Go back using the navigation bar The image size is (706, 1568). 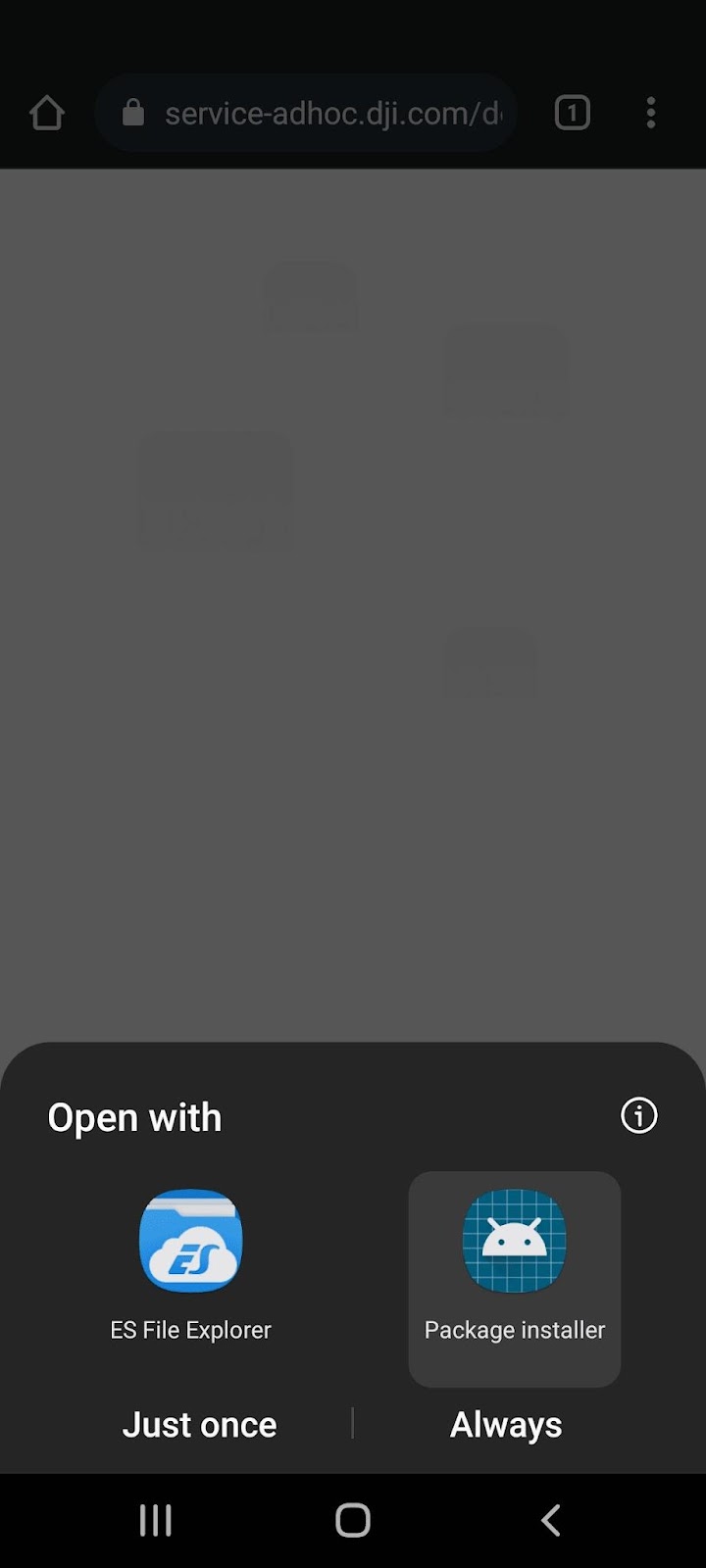tap(550, 1520)
